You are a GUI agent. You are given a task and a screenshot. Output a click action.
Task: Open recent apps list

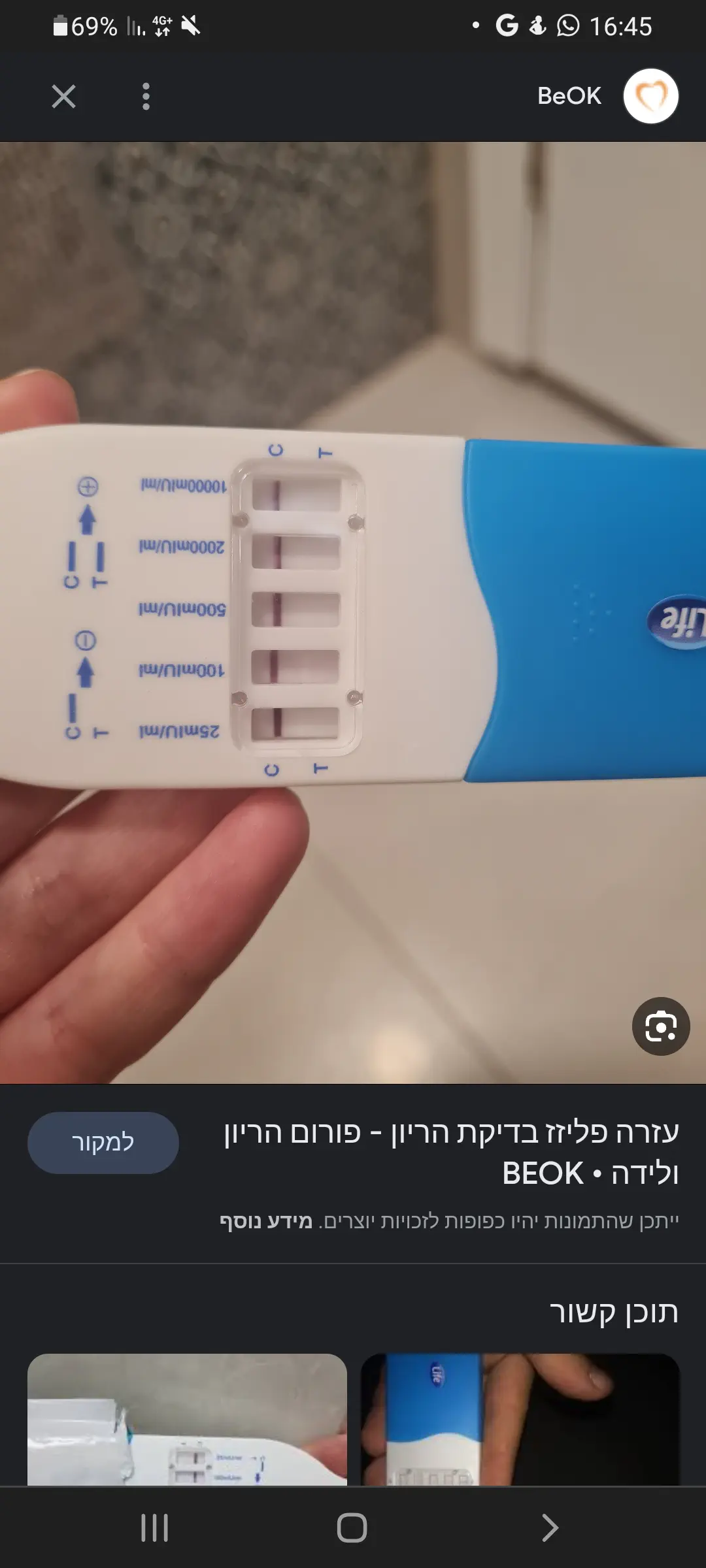tap(155, 1528)
